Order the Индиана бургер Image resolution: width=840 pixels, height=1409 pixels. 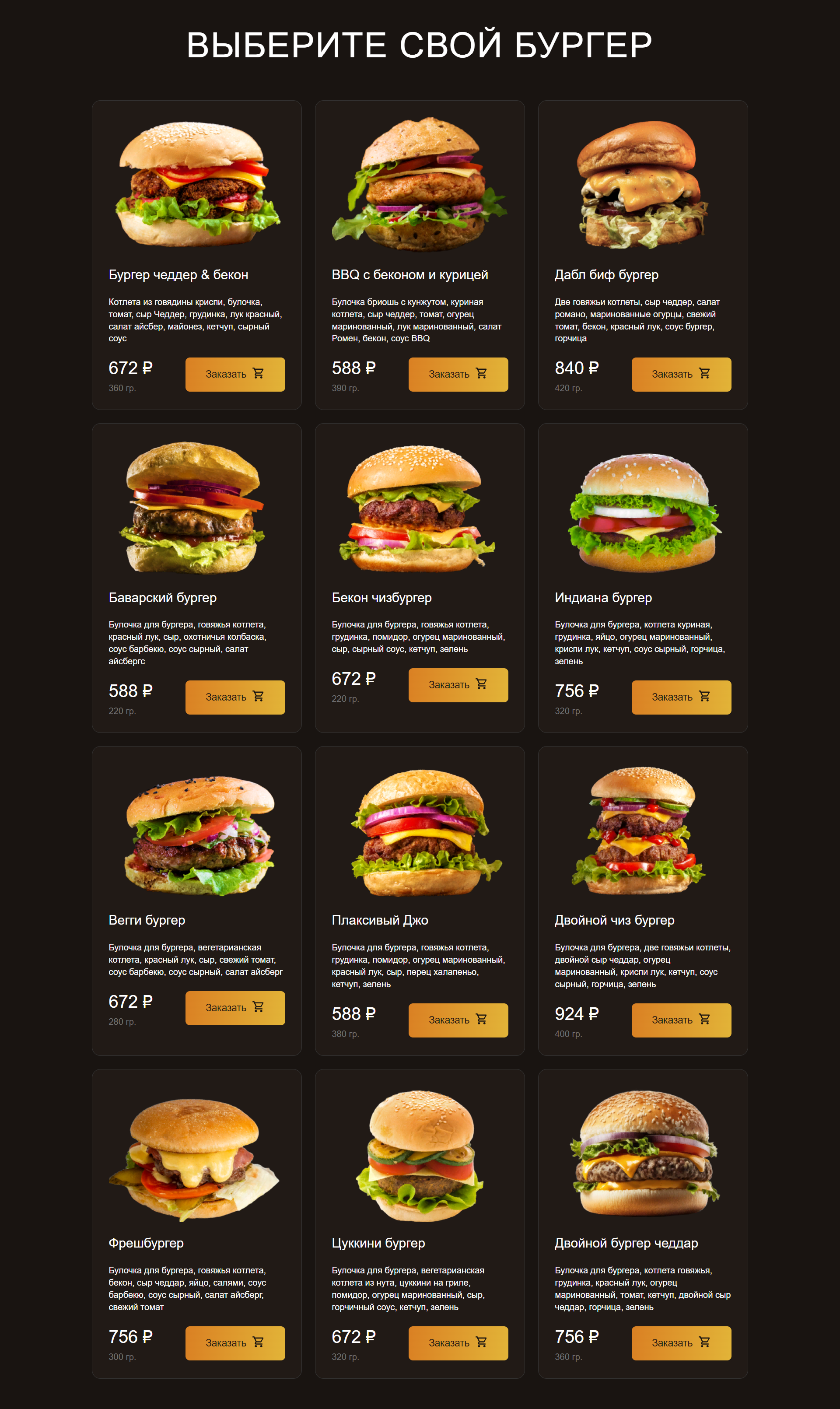[x=681, y=697]
